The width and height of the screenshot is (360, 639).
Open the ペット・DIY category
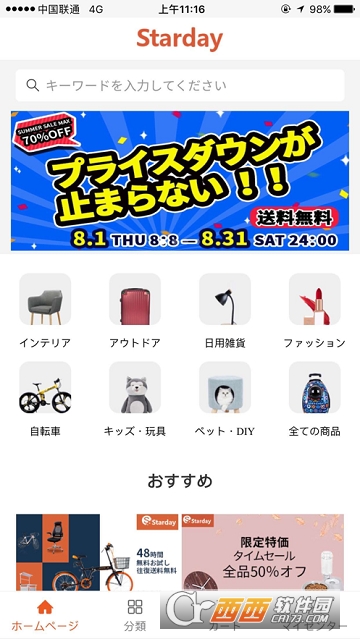pos(225,399)
